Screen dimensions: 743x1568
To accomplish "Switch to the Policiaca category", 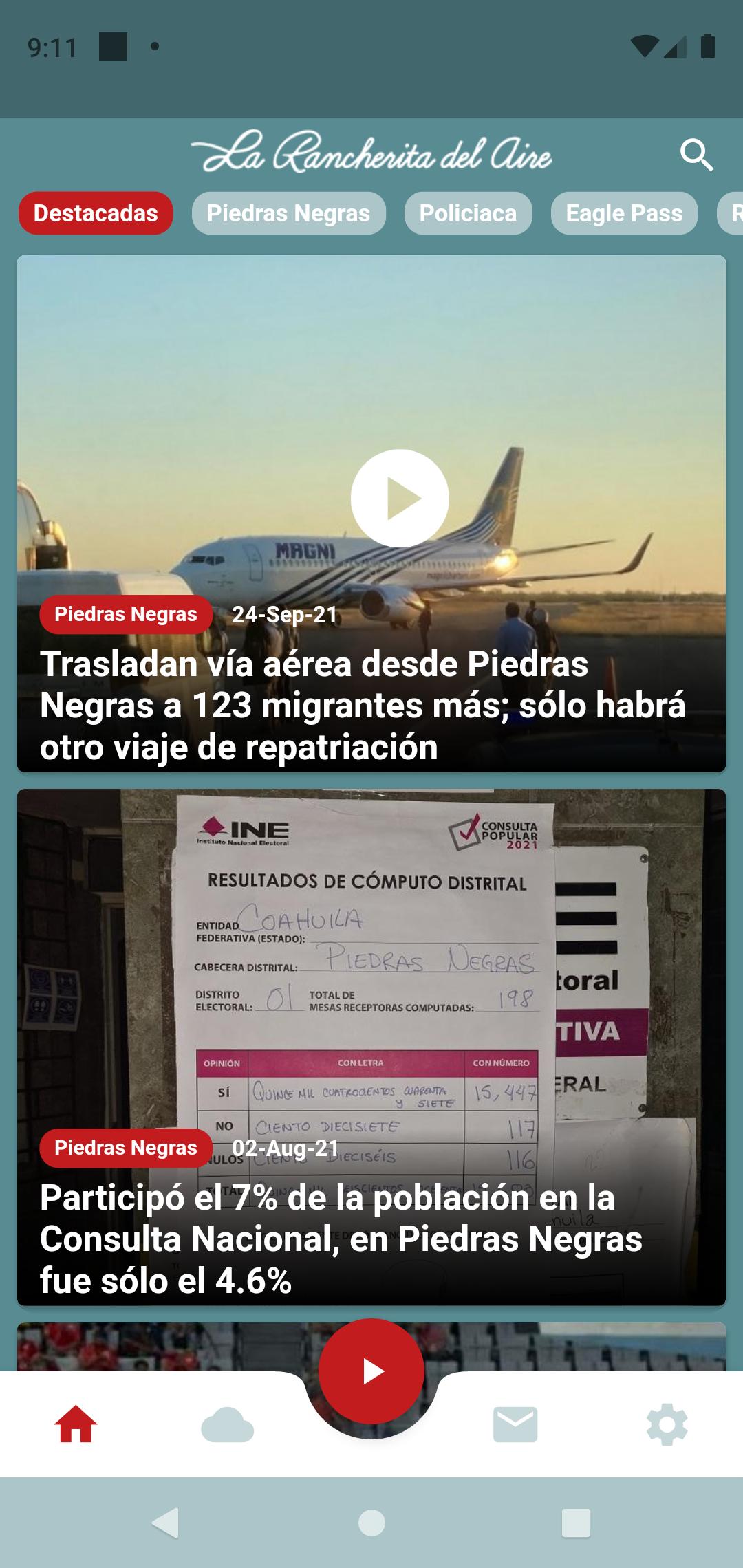I will (468, 213).
